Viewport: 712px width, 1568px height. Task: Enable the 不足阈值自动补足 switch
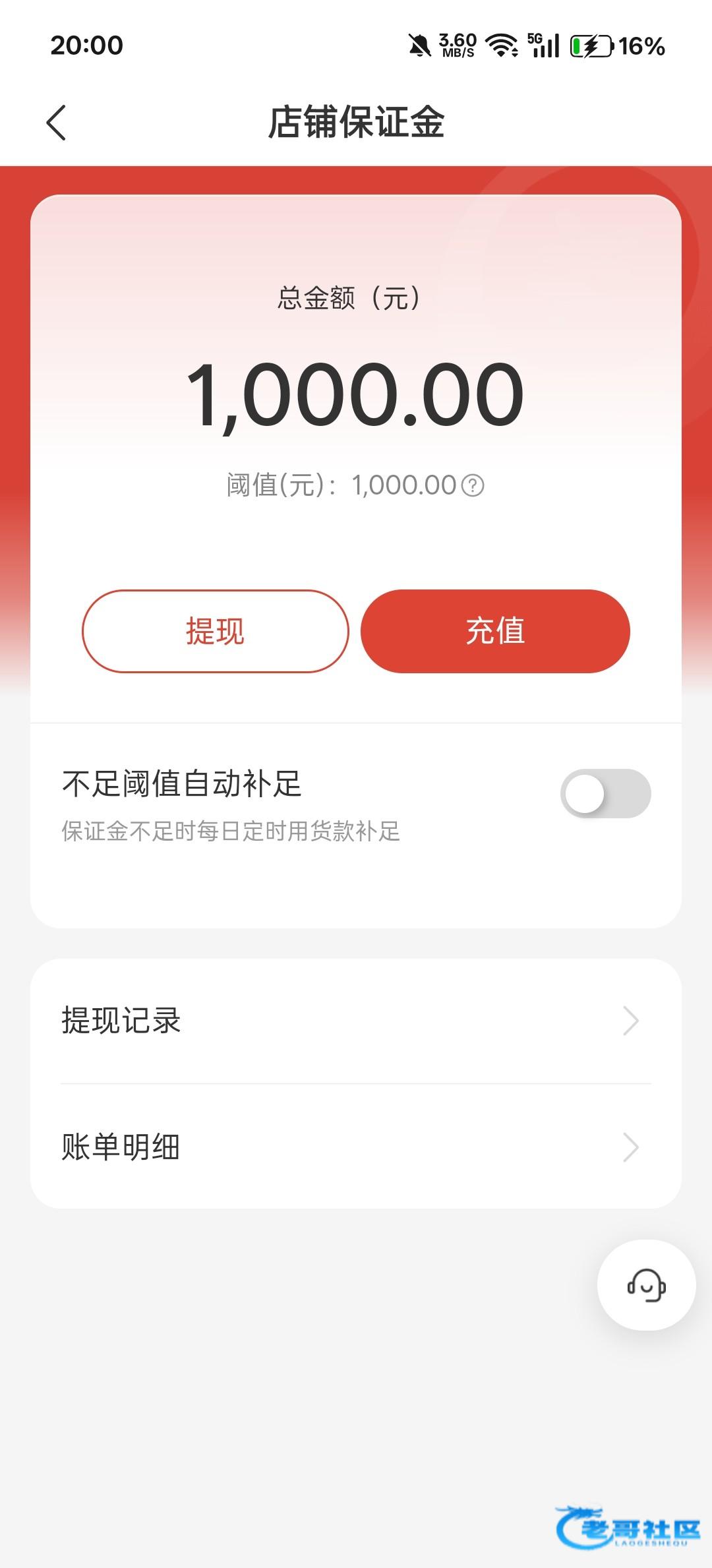[x=605, y=793]
